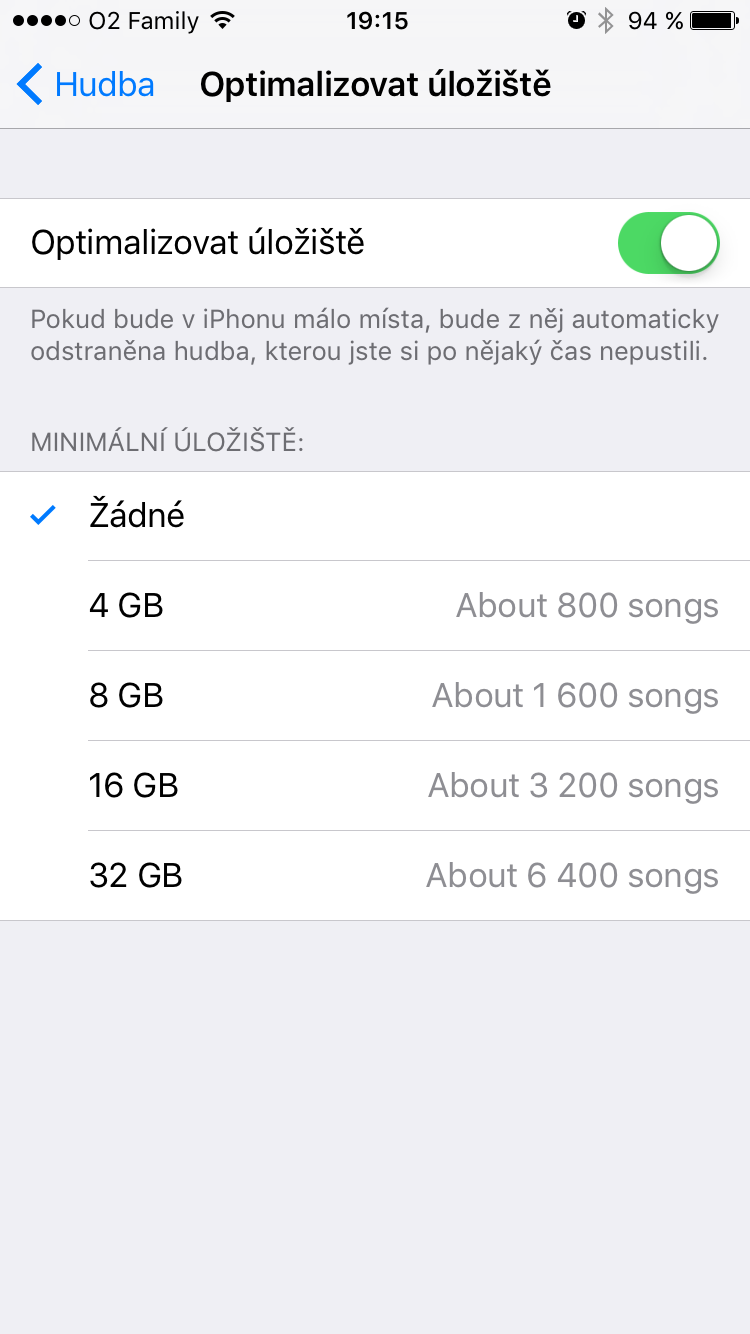Tap the 19:15 clock in the status bar
This screenshot has height=1334, width=750.
point(375,17)
